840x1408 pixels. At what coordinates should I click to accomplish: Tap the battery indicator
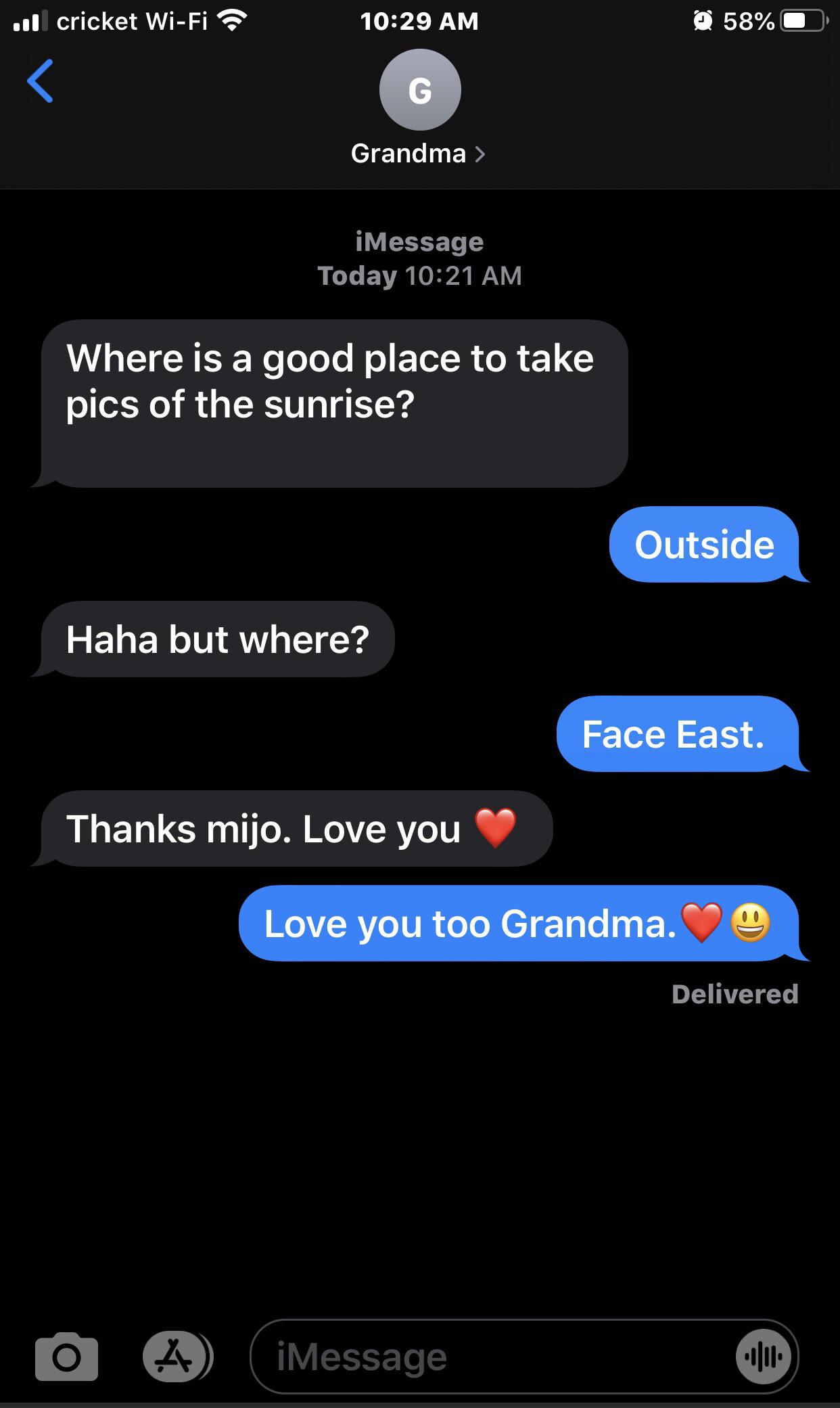[801, 20]
